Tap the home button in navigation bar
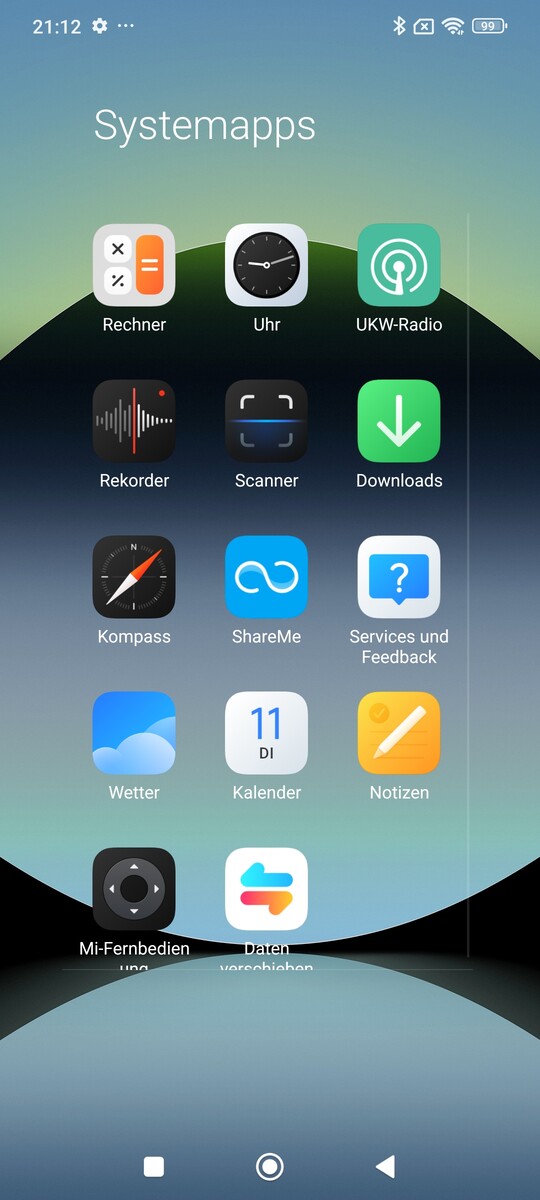This screenshot has width=540, height=1200. (269, 1166)
